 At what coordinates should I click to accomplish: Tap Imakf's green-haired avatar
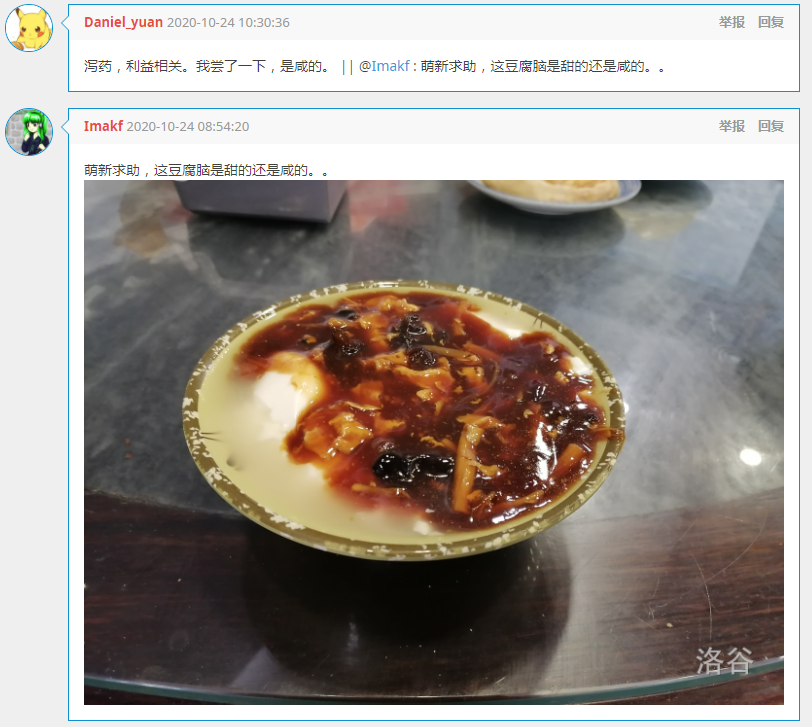29,132
